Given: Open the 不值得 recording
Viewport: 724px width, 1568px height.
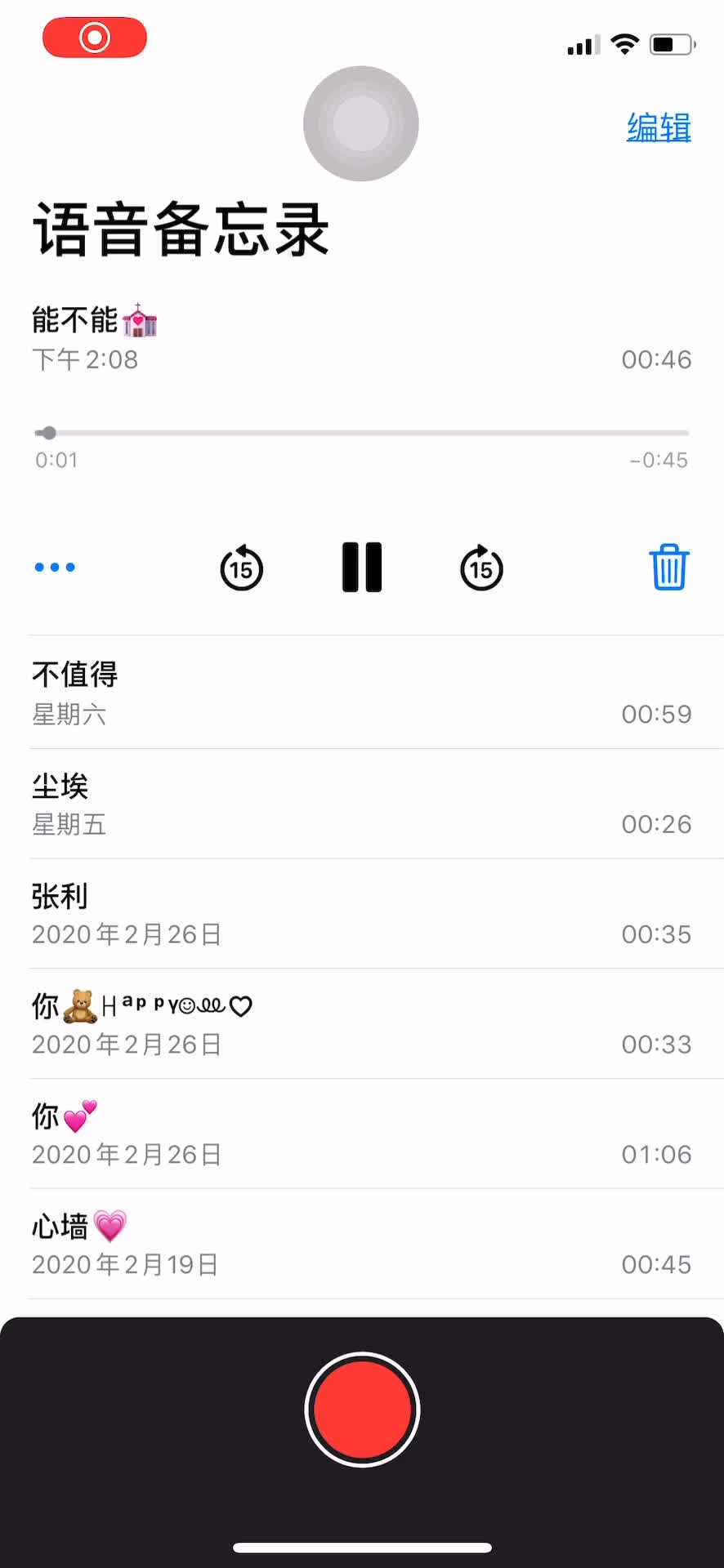Looking at the screenshot, I should coord(361,693).
